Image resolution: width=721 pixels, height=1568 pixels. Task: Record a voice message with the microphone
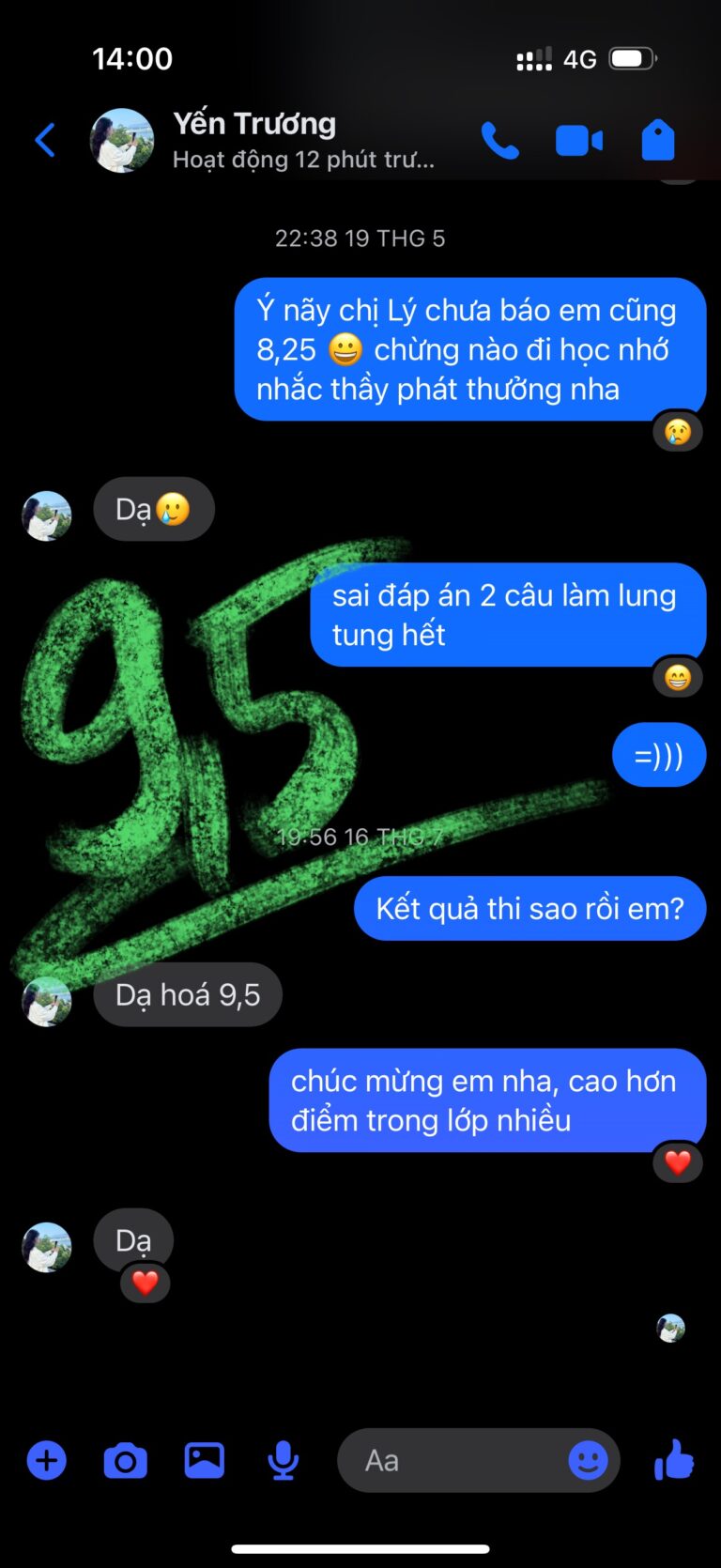tap(283, 1461)
